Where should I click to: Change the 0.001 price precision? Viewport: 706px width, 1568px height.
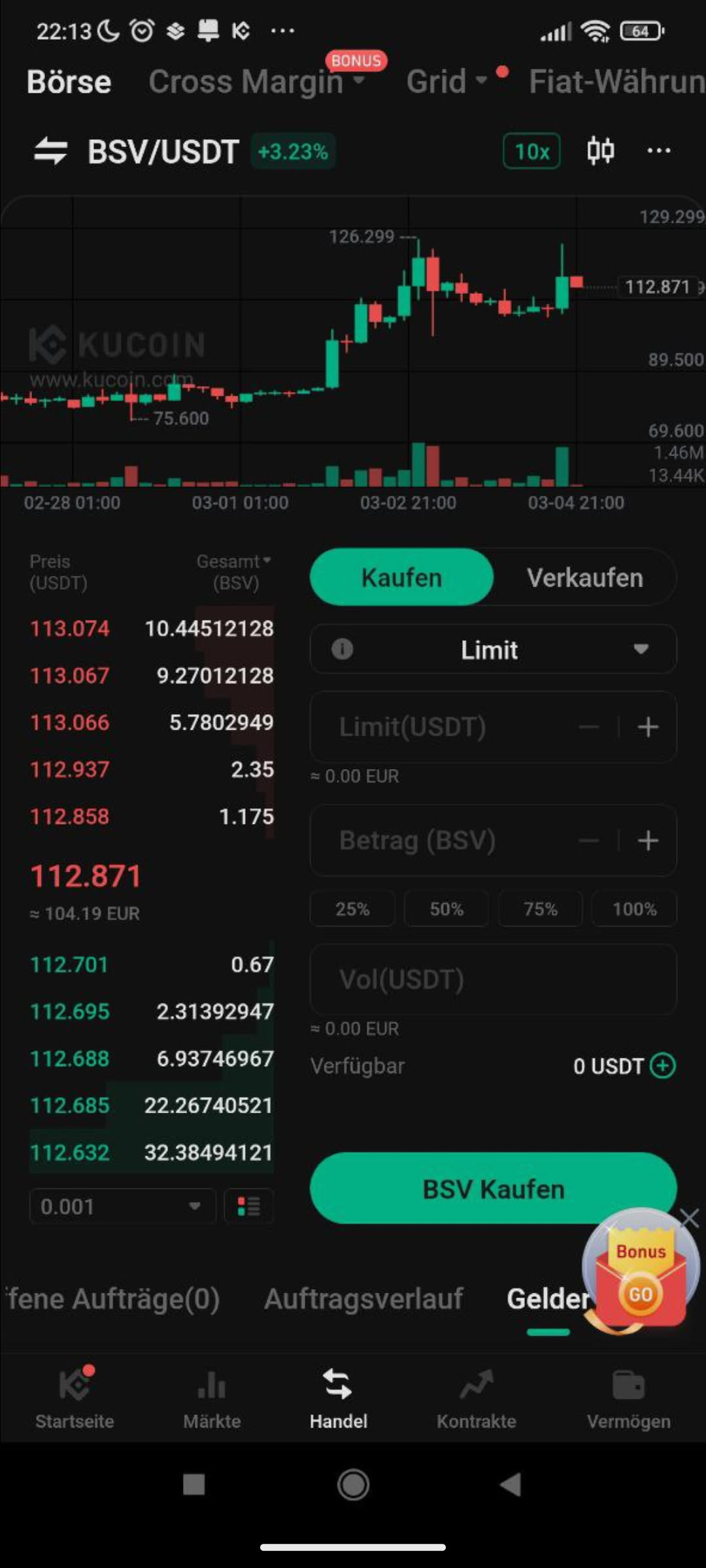click(122, 1206)
